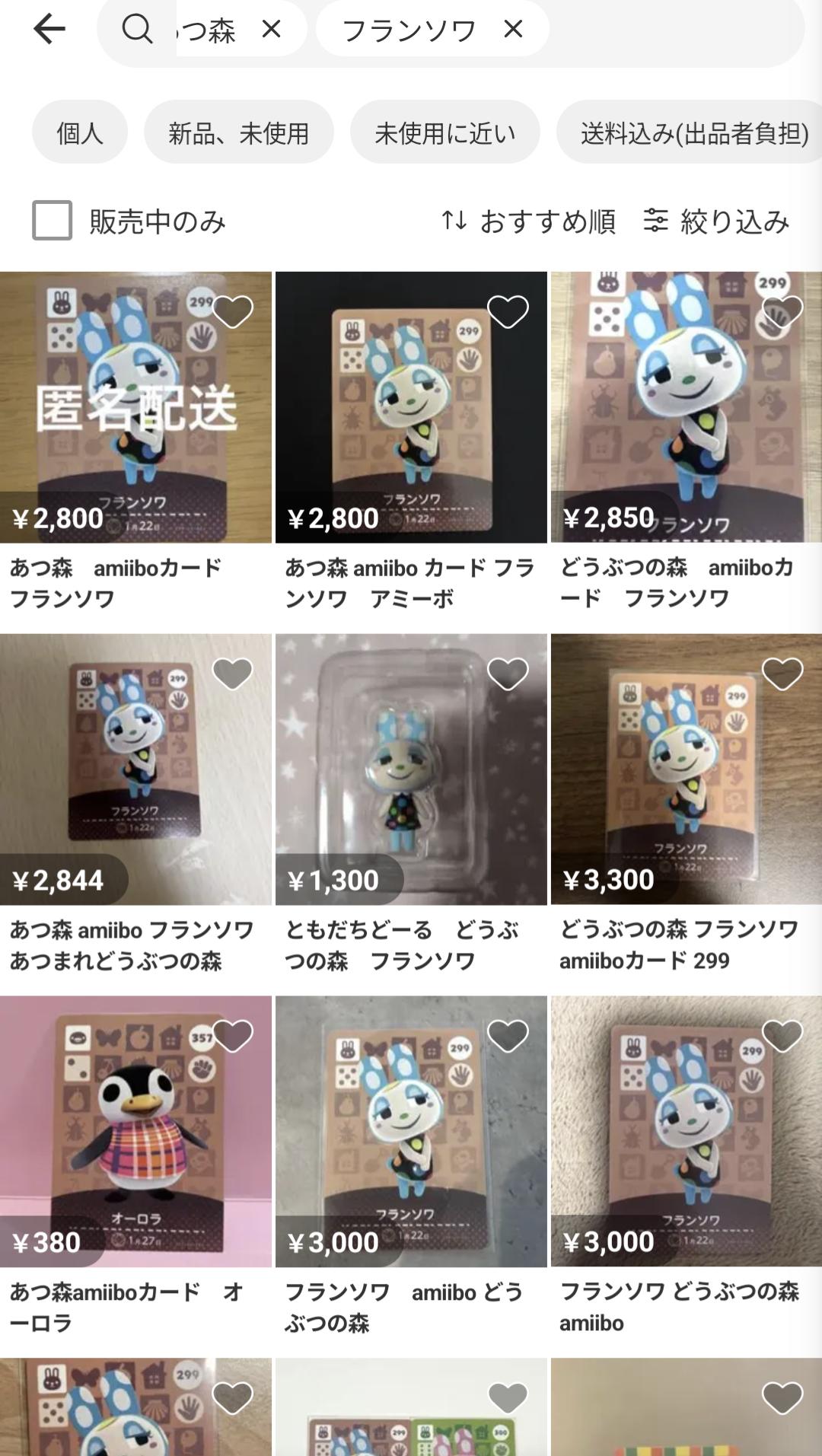The image size is (822, 1456).
Task: Like the 匿名配送 ¥2,800 amiiboカード listing
Action: tap(232, 311)
